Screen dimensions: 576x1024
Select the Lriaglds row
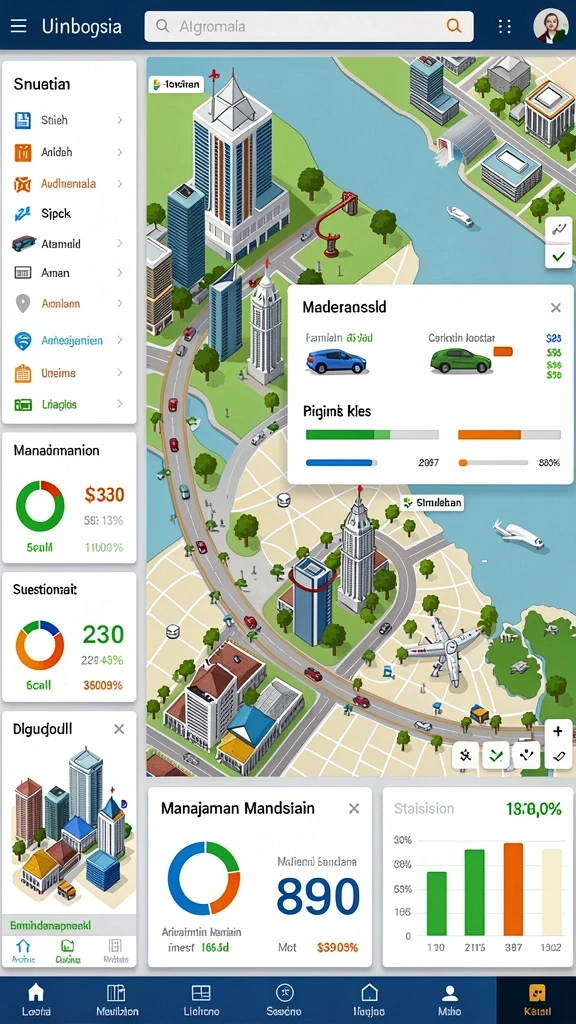[69, 404]
